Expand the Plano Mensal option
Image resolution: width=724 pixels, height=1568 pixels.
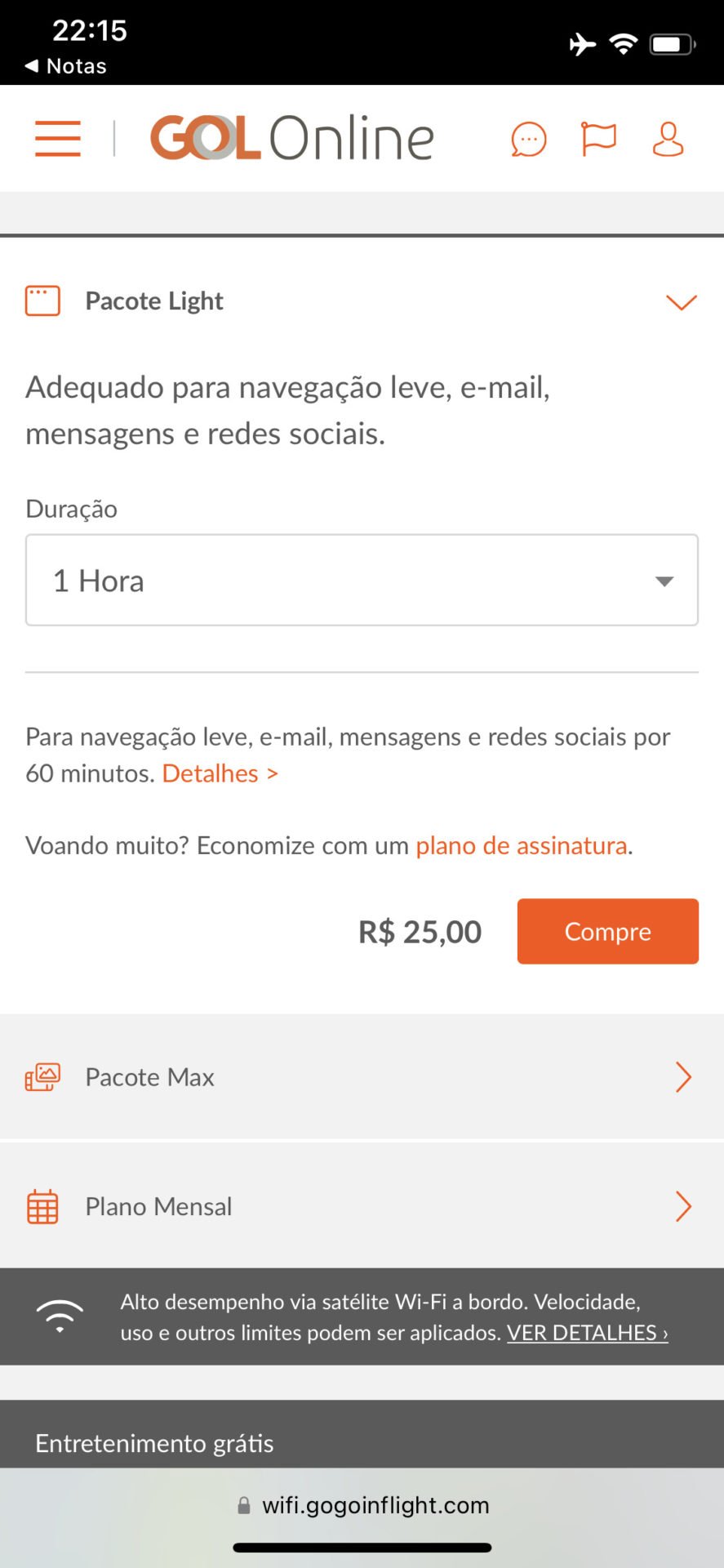362,1206
